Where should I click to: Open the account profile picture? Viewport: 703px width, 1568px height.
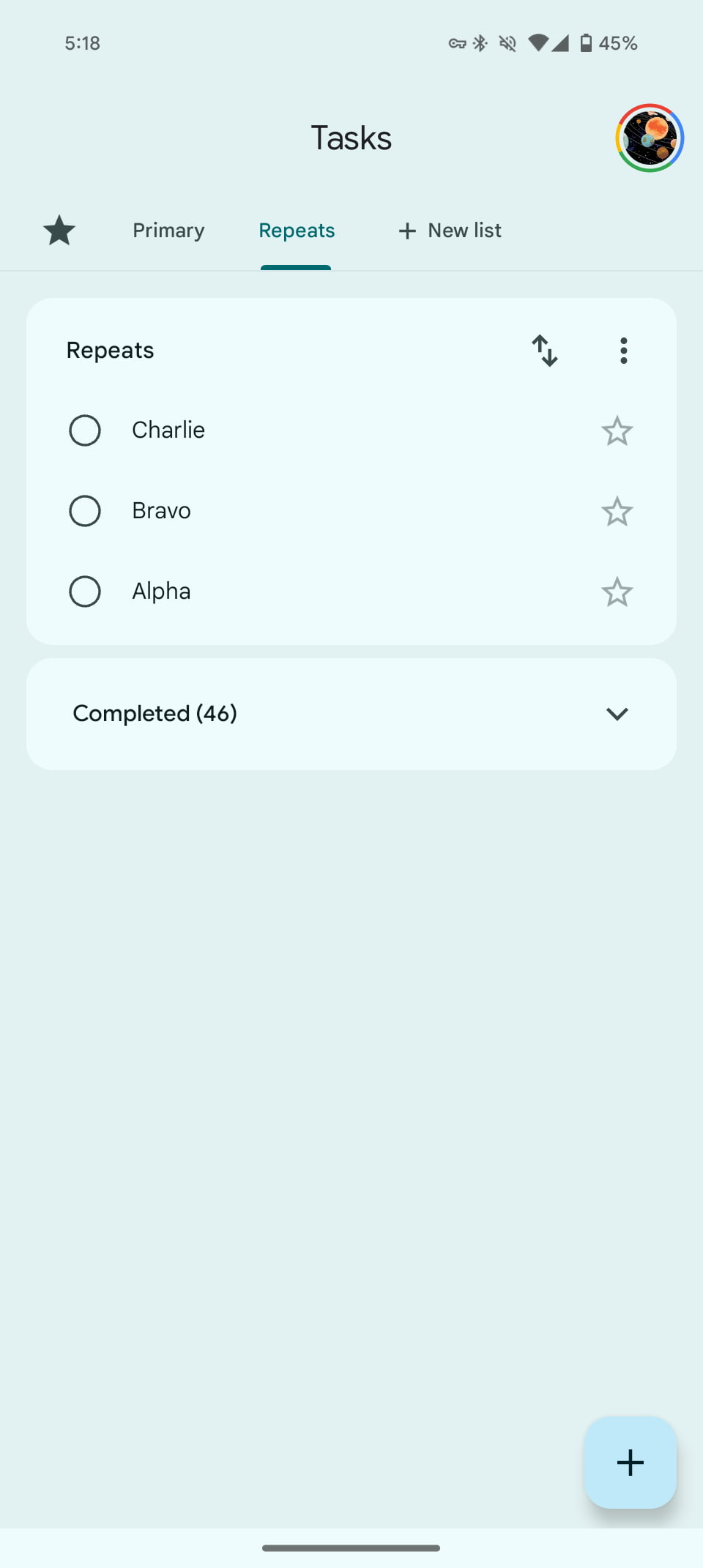click(650, 138)
